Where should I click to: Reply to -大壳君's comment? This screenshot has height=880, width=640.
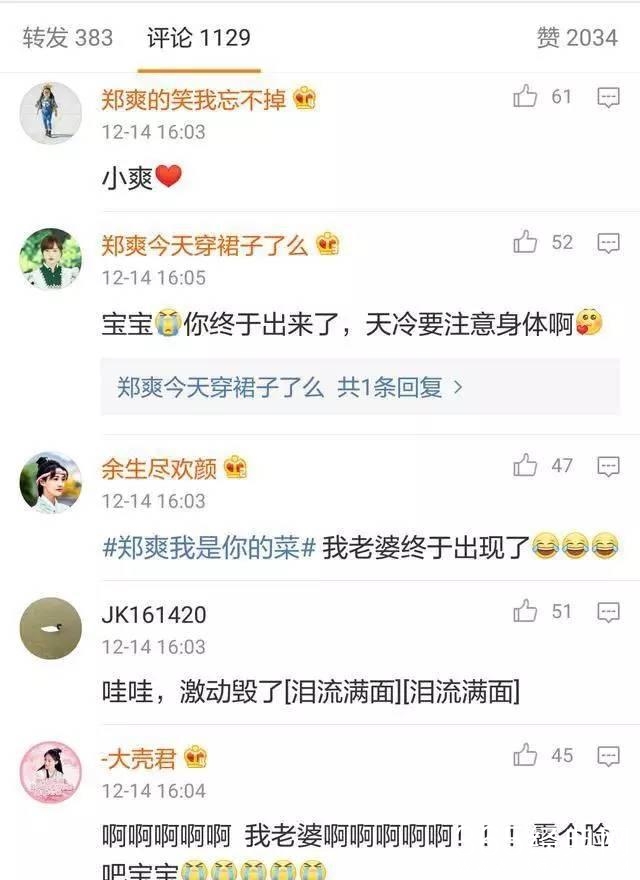tap(608, 756)
